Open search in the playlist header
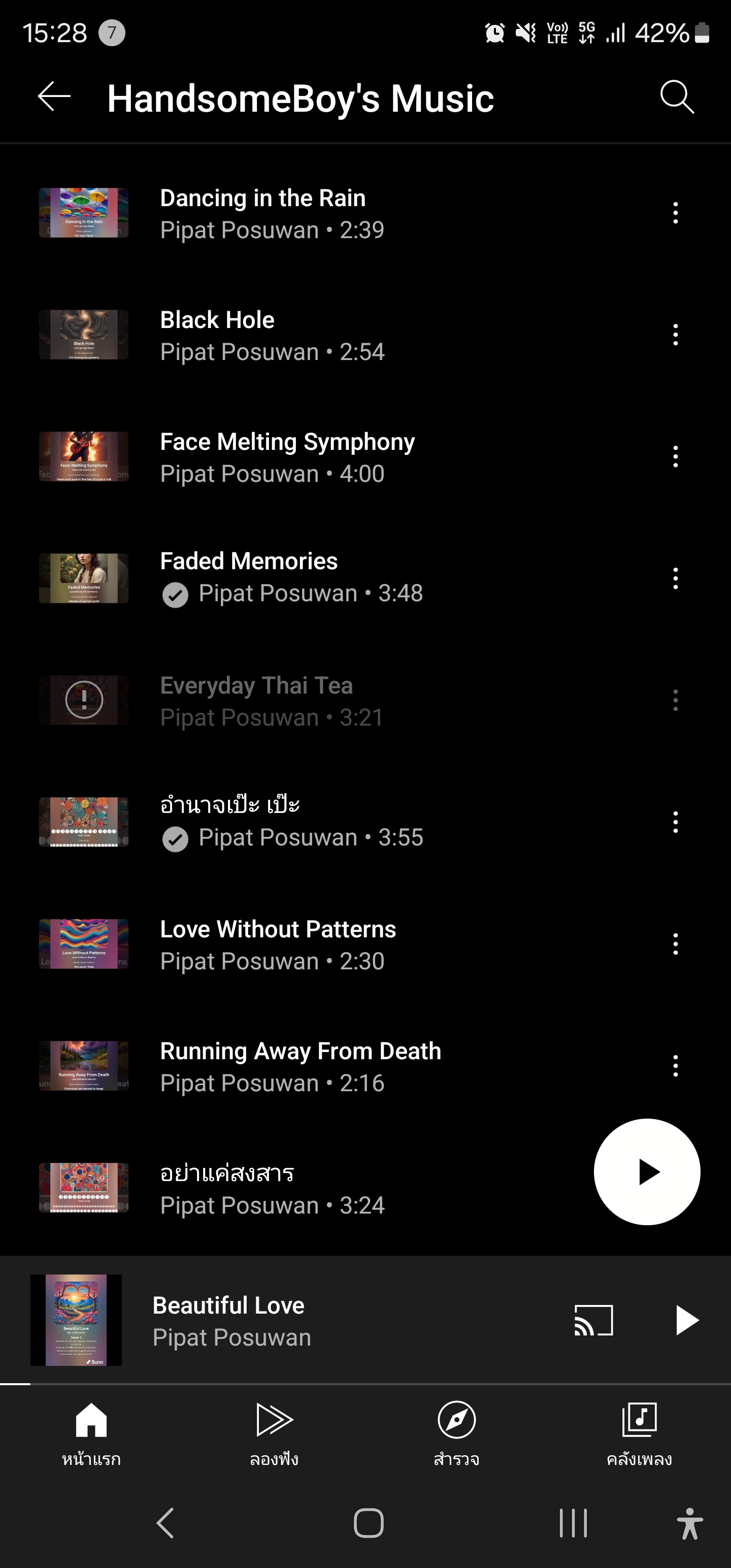The width and height of the screenshot is (731, 1568). 676,97
